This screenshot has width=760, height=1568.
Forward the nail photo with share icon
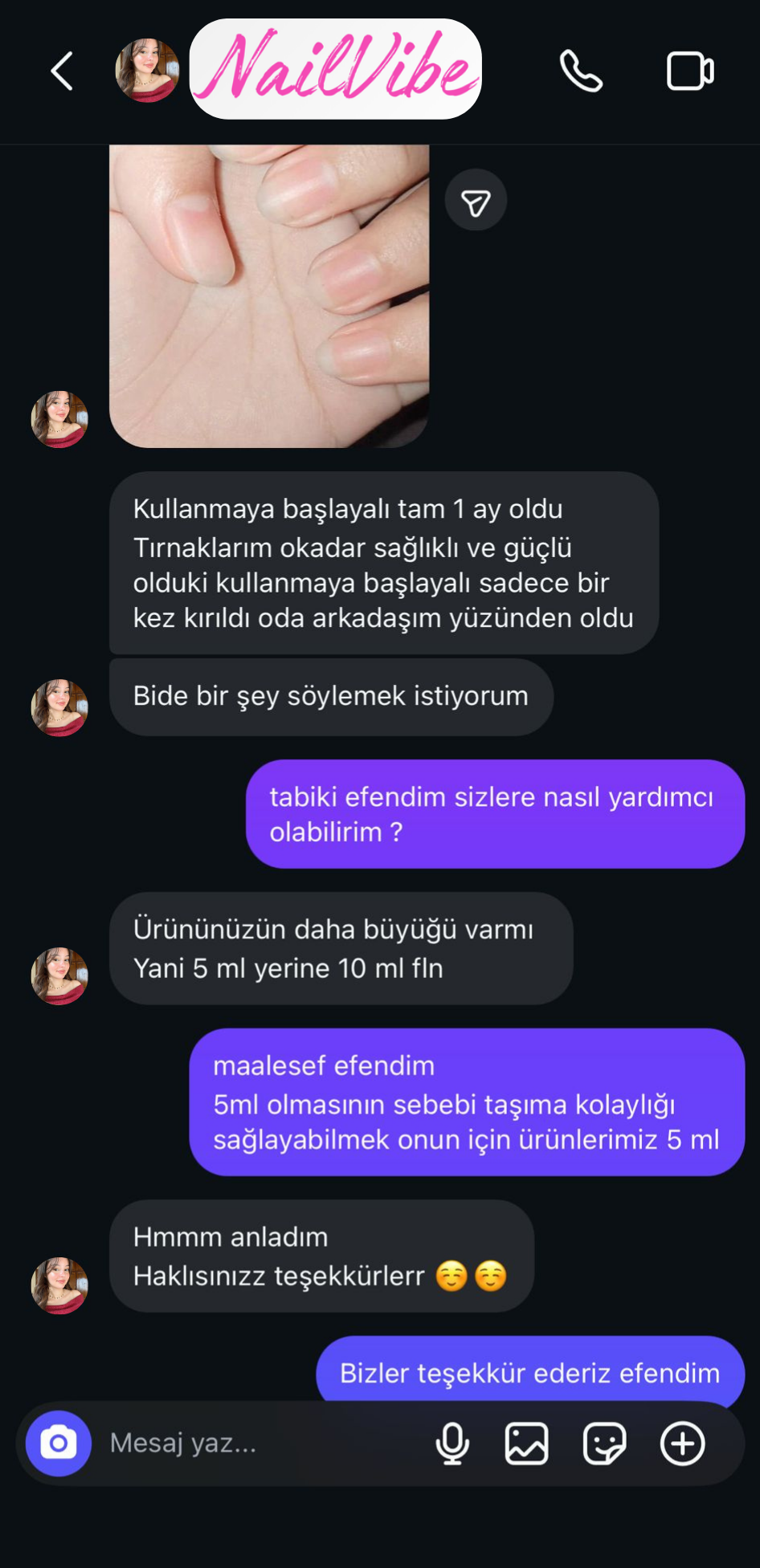[x=476, y=201]
